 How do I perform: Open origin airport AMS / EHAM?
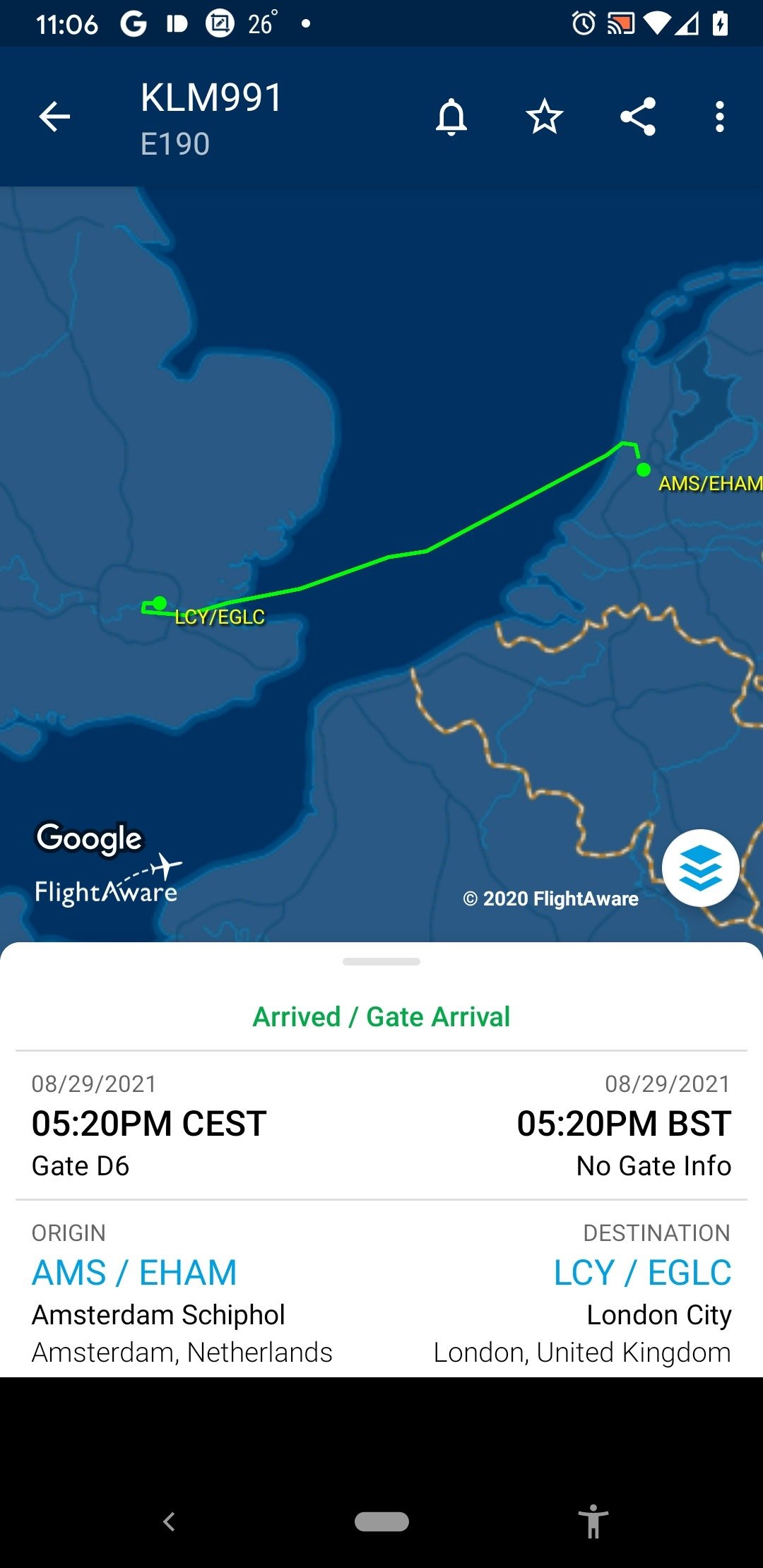134,1273
